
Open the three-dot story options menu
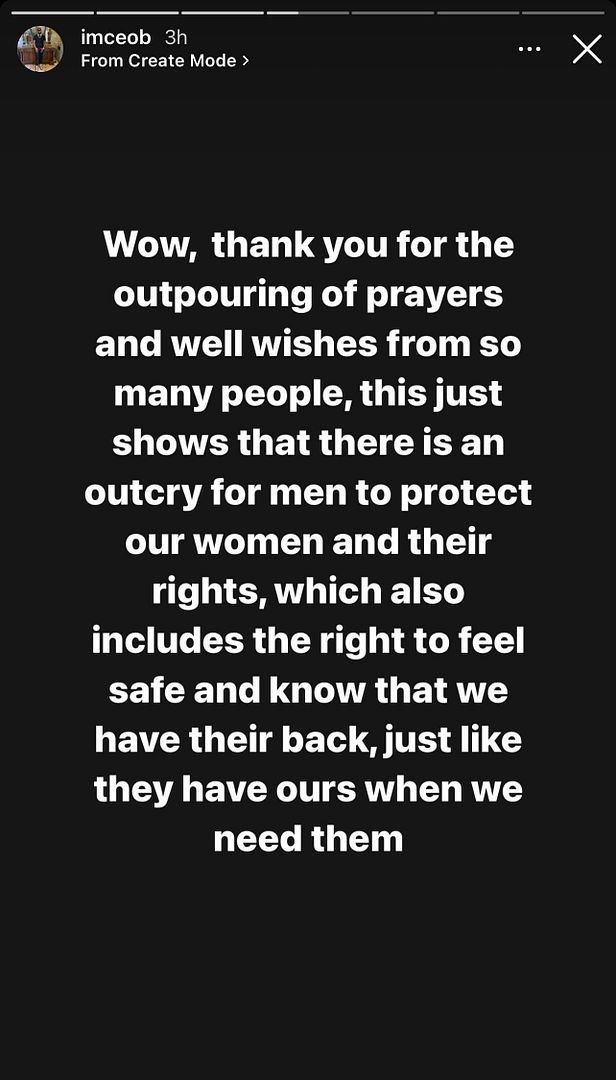pos(529,50)
